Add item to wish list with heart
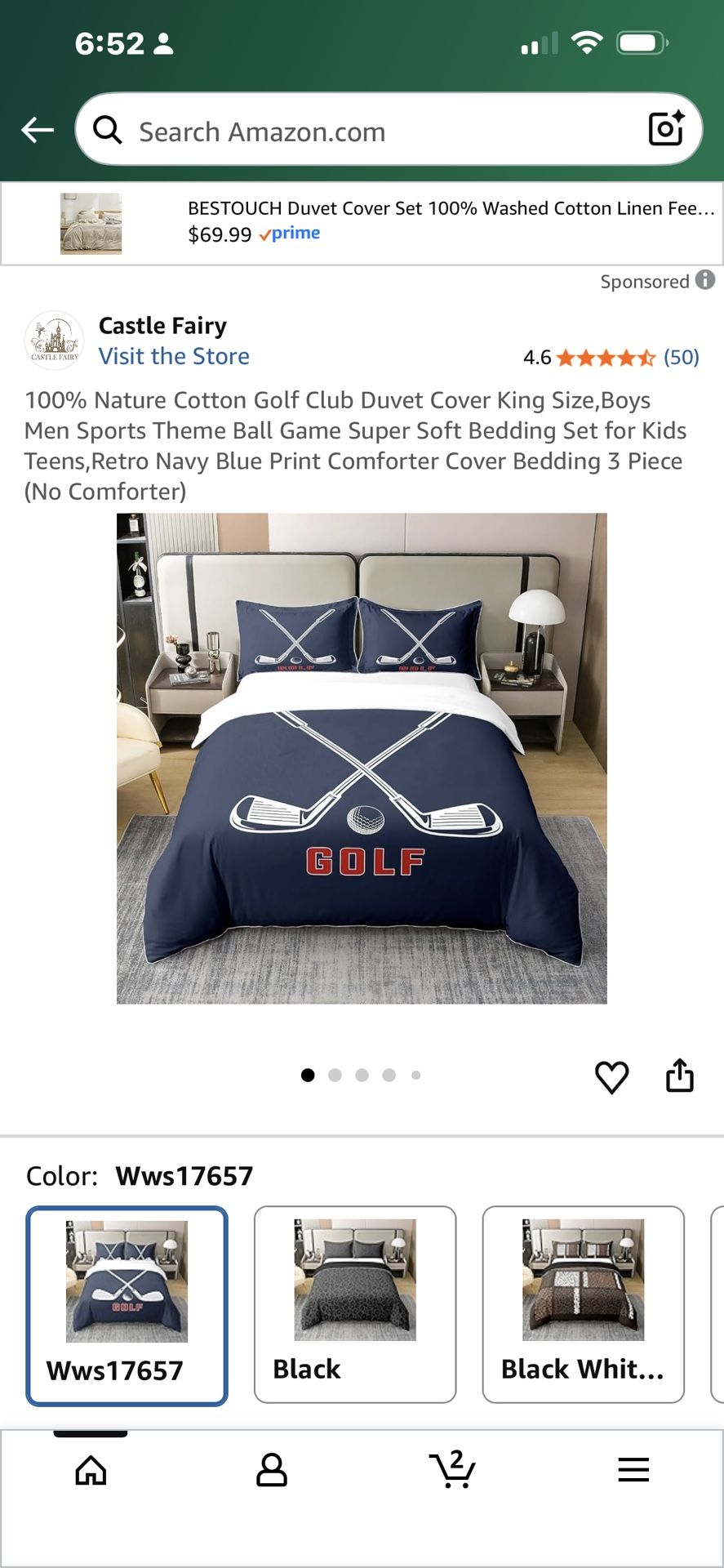The height and width of the screenshot is (1568, 724). 611,1076
